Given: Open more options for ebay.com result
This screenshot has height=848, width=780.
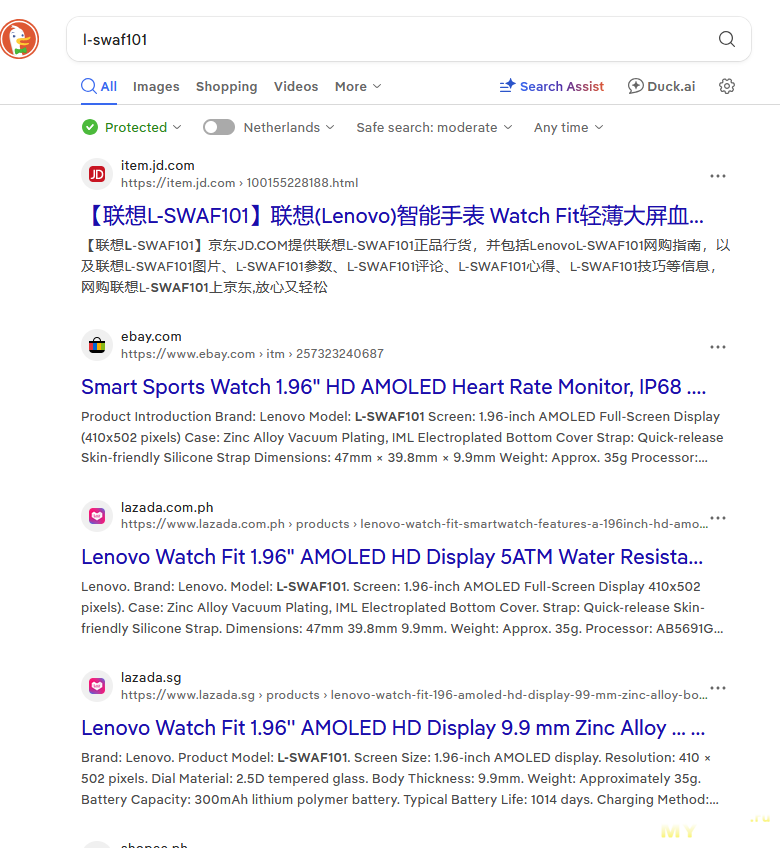Looking at the screenshot, I should pos(718,347).
